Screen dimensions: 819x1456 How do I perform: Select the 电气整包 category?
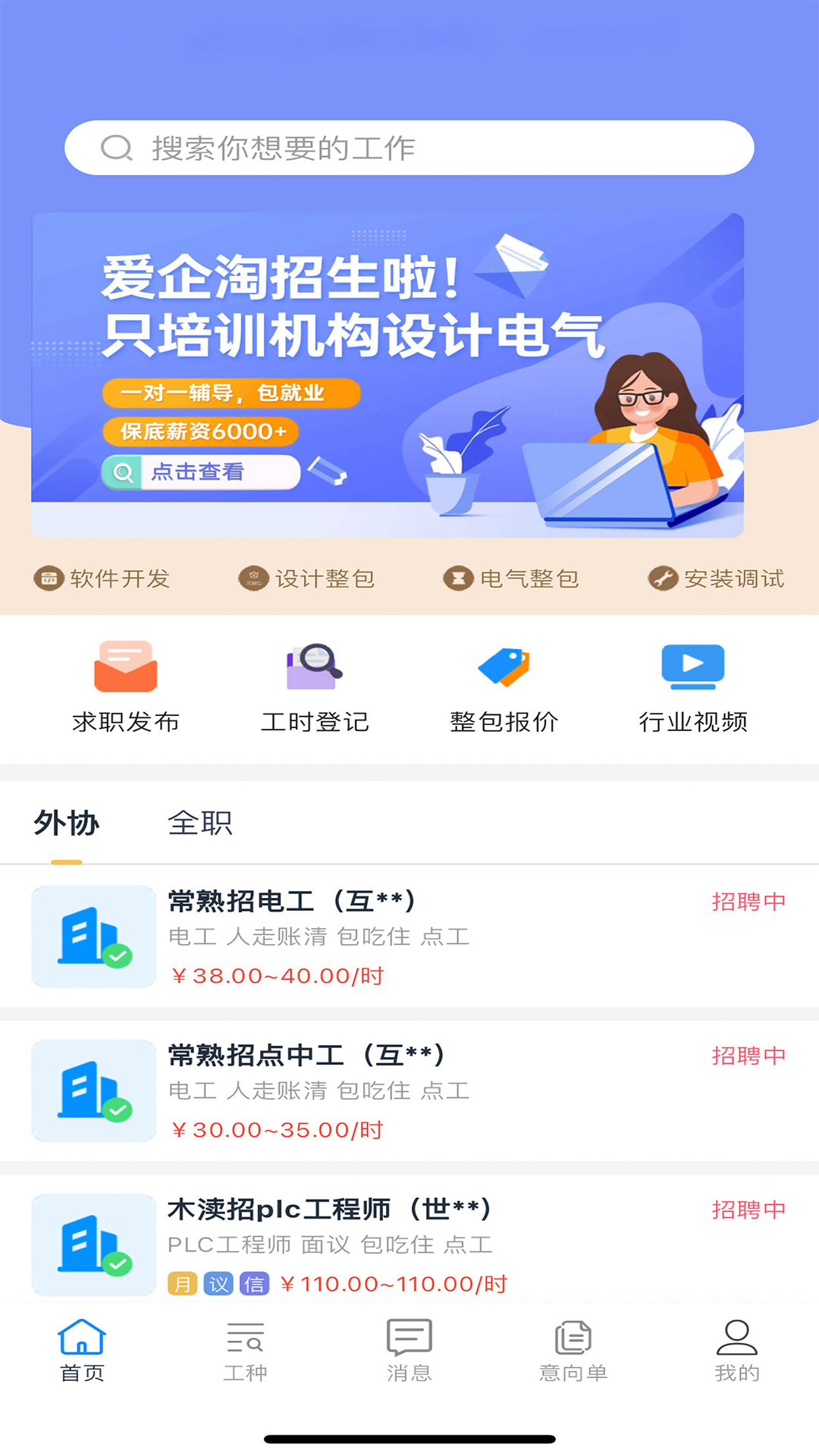coord(511,579)
